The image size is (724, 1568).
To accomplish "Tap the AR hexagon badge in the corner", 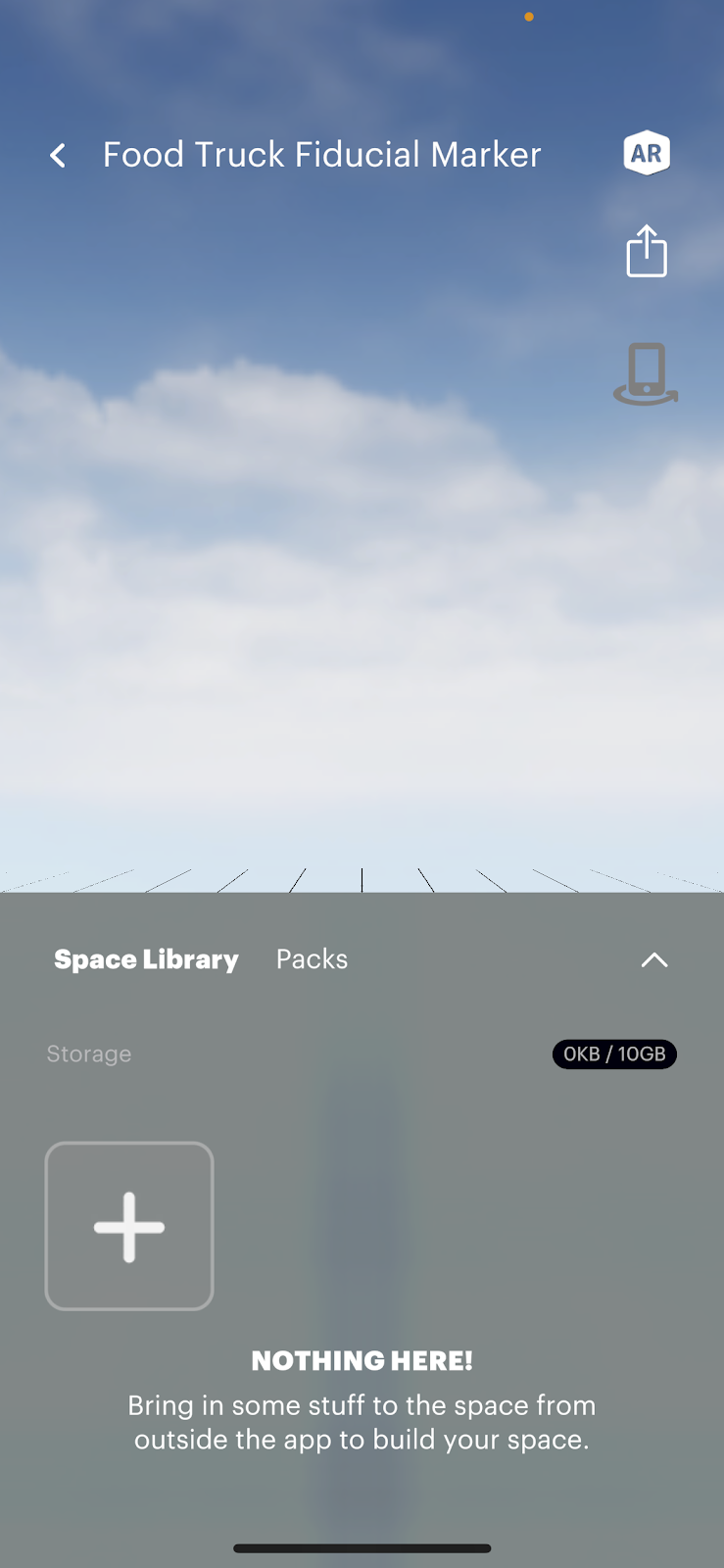I will point(646,153).
